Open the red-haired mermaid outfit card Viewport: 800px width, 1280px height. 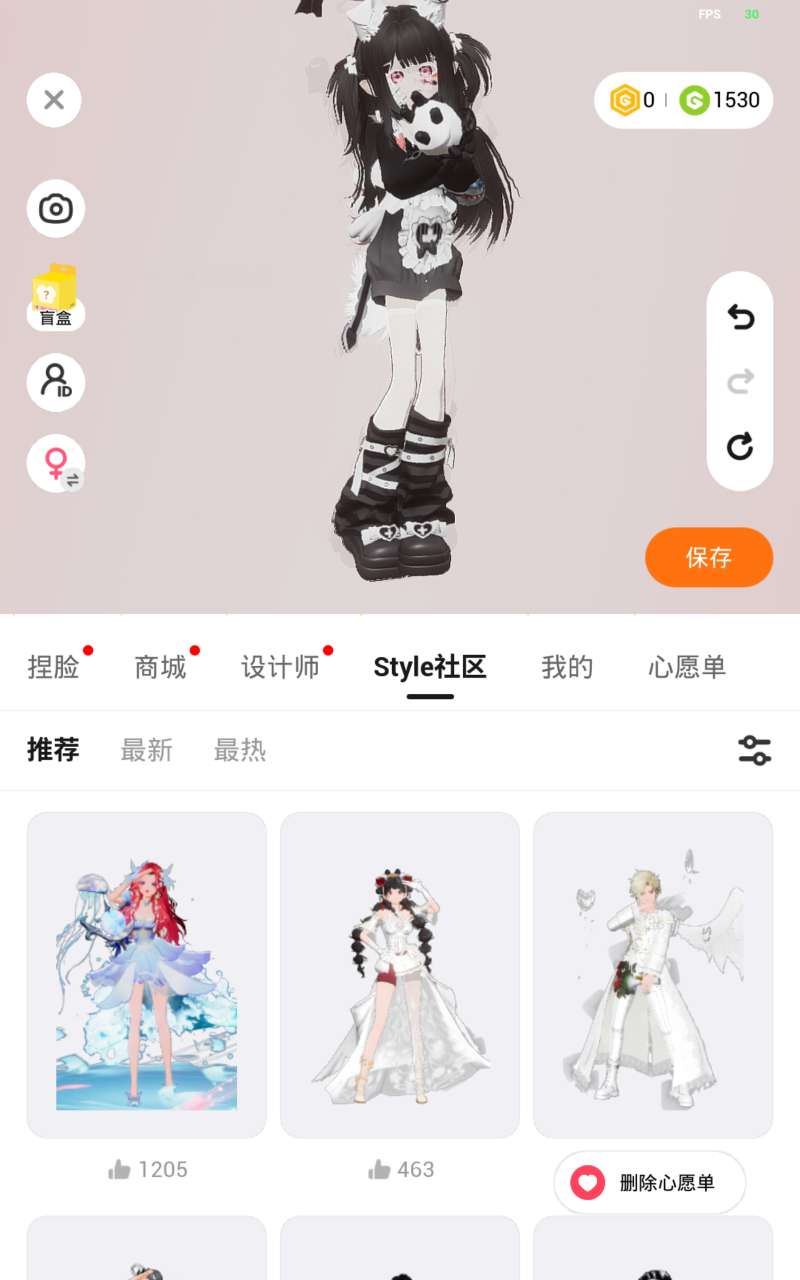tap(147, 975)
